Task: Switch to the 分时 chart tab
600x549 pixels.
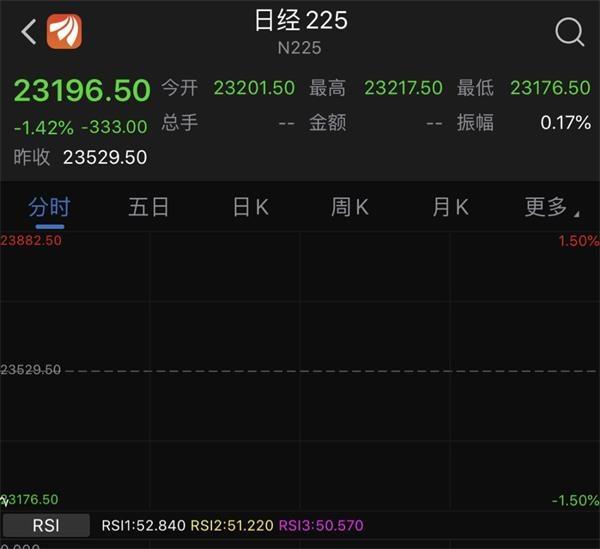Action: (x=49, y=207)
